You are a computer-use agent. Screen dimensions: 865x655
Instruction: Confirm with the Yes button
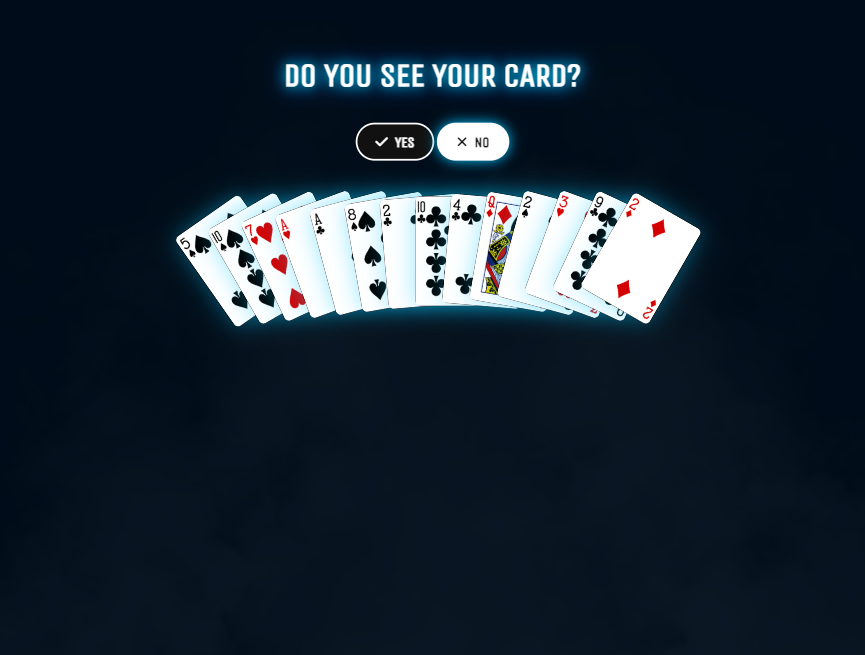click(395, 142)
